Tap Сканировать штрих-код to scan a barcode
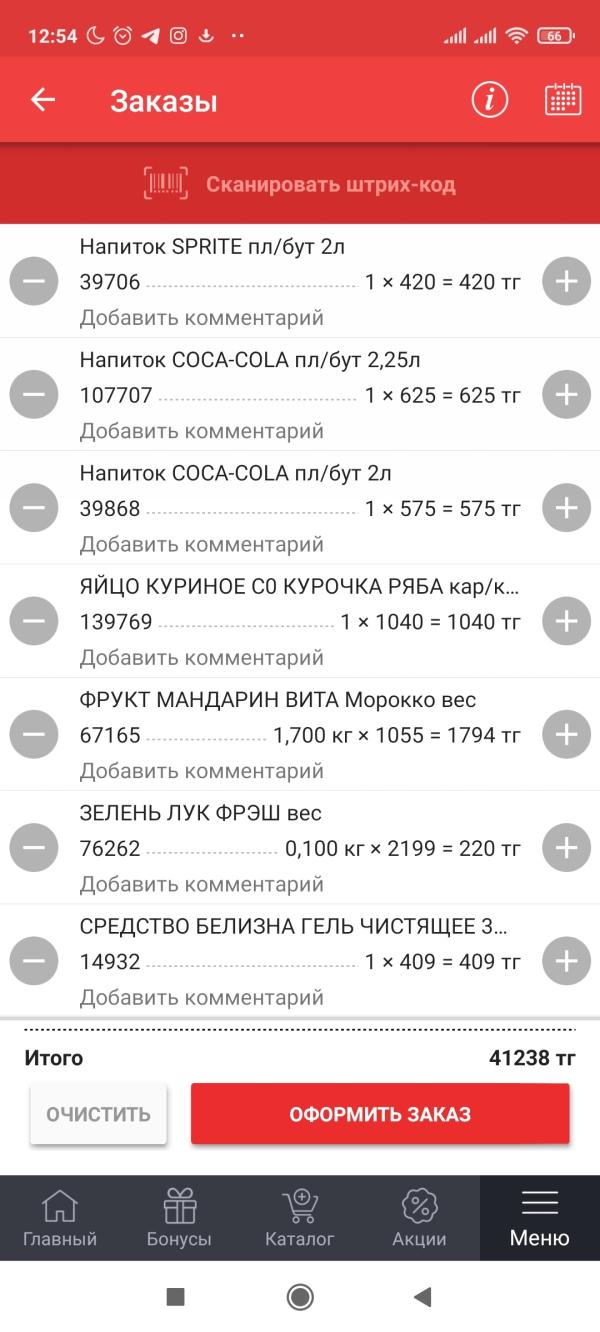This screenshot has height=1332, width=600. (300, 184)
